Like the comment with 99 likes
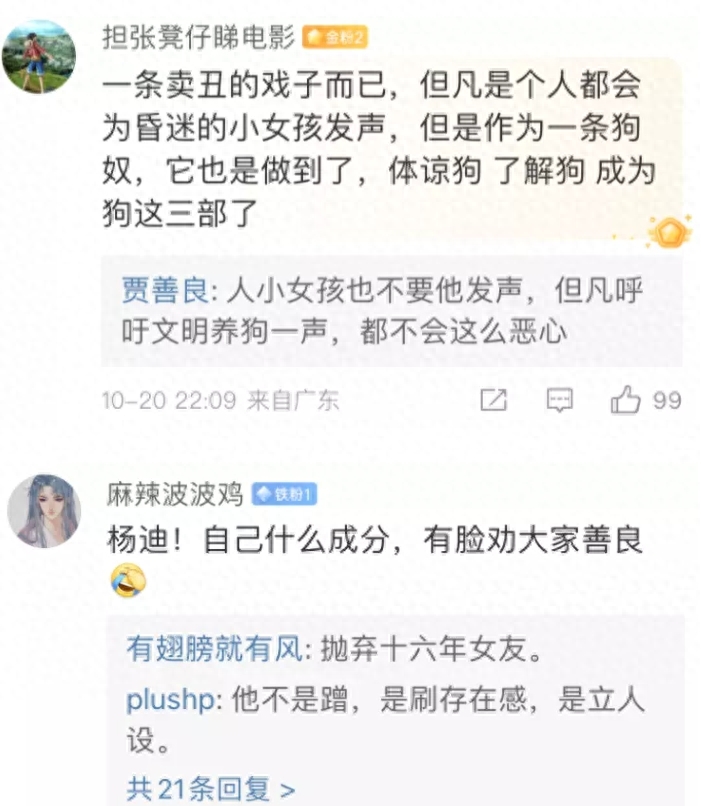 click(x=626, y=401)
